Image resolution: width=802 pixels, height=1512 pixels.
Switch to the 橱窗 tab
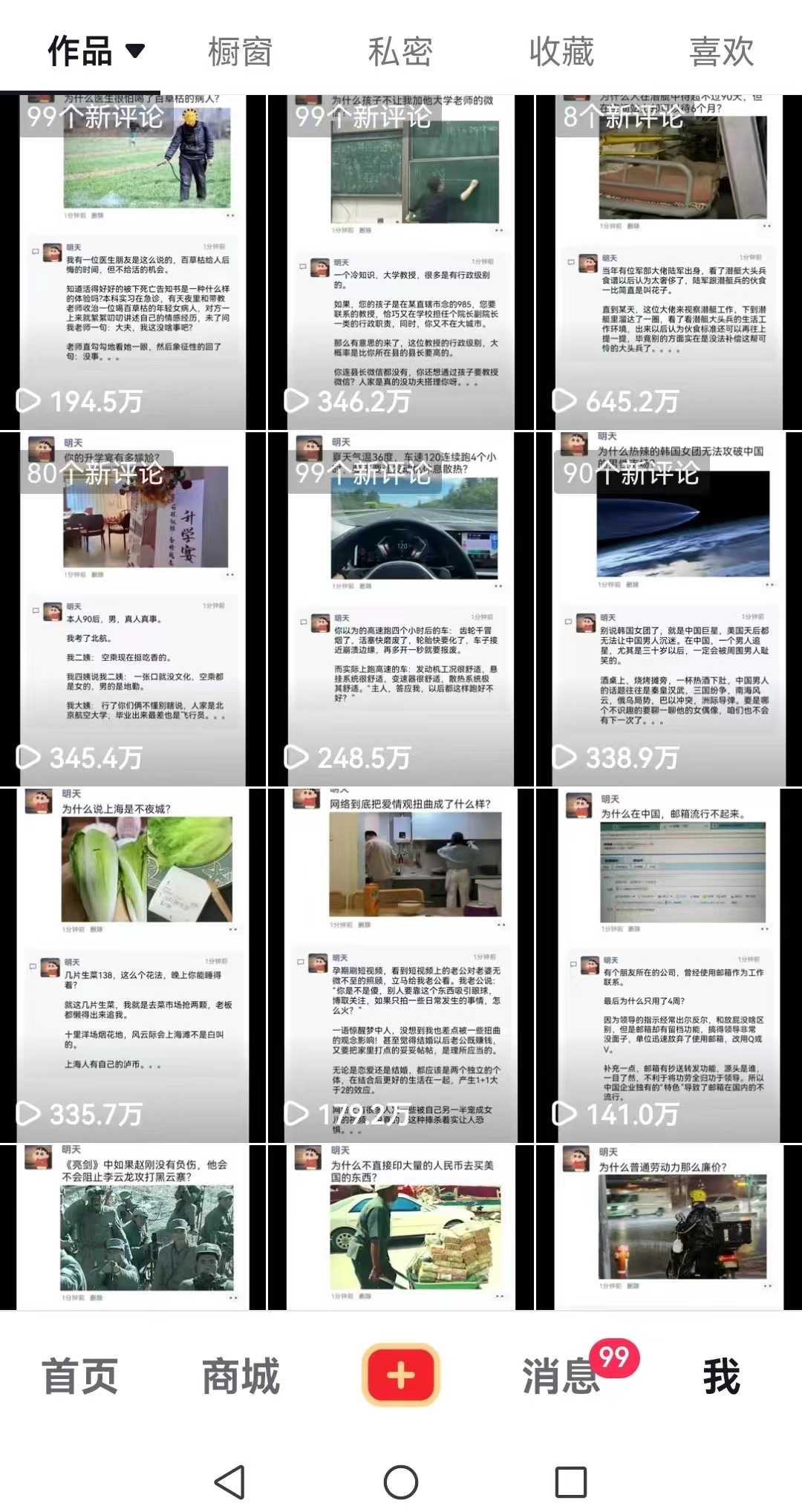click(x=240, y=52)
